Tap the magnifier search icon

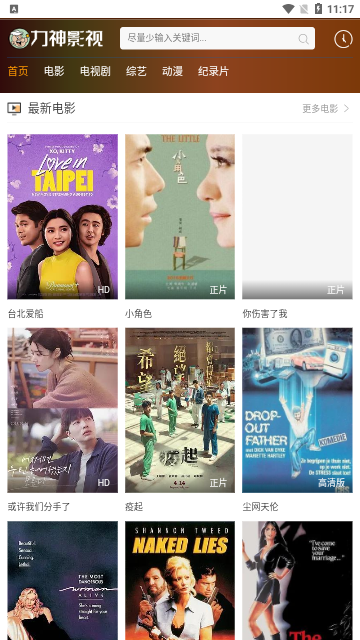coord(303,39)
